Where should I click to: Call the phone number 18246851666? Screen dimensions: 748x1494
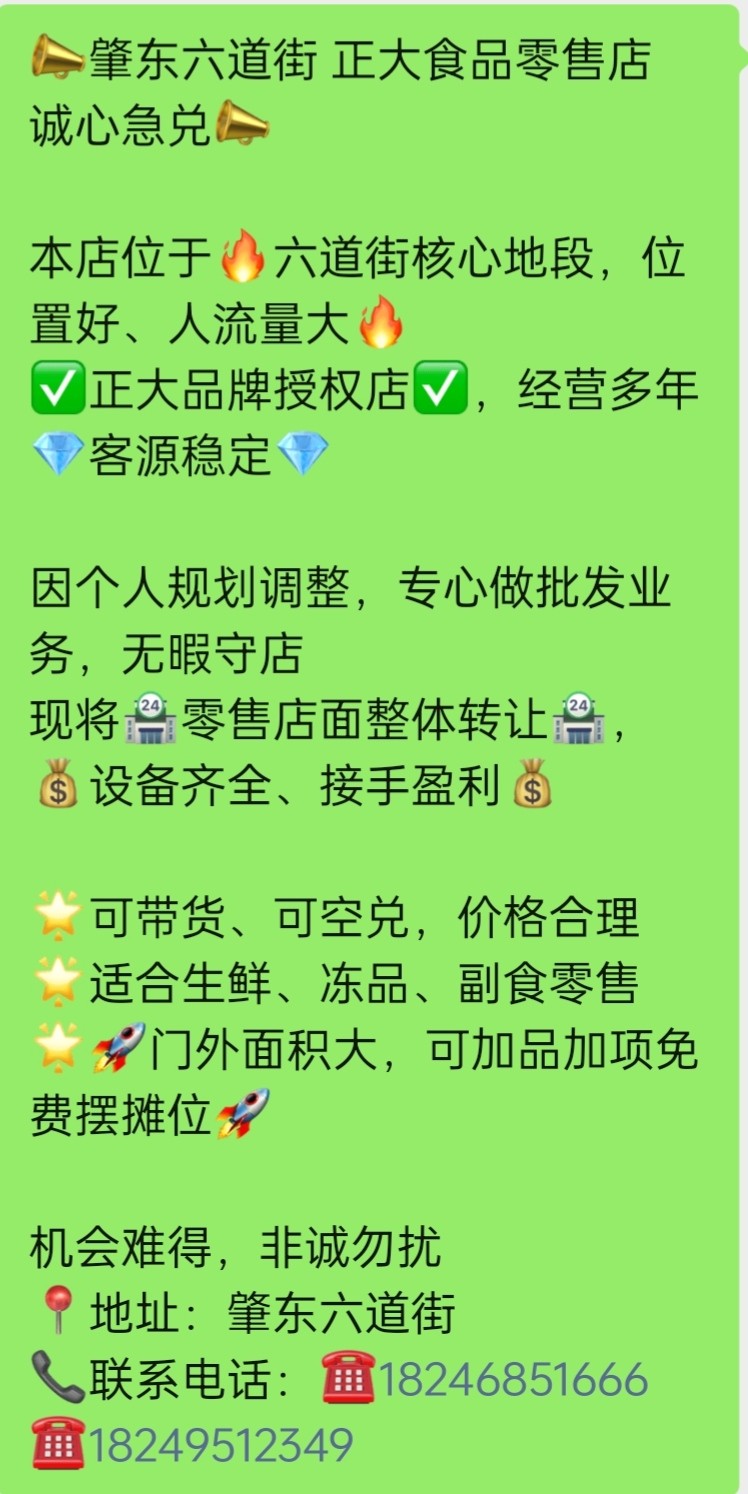click(513, 1380)
